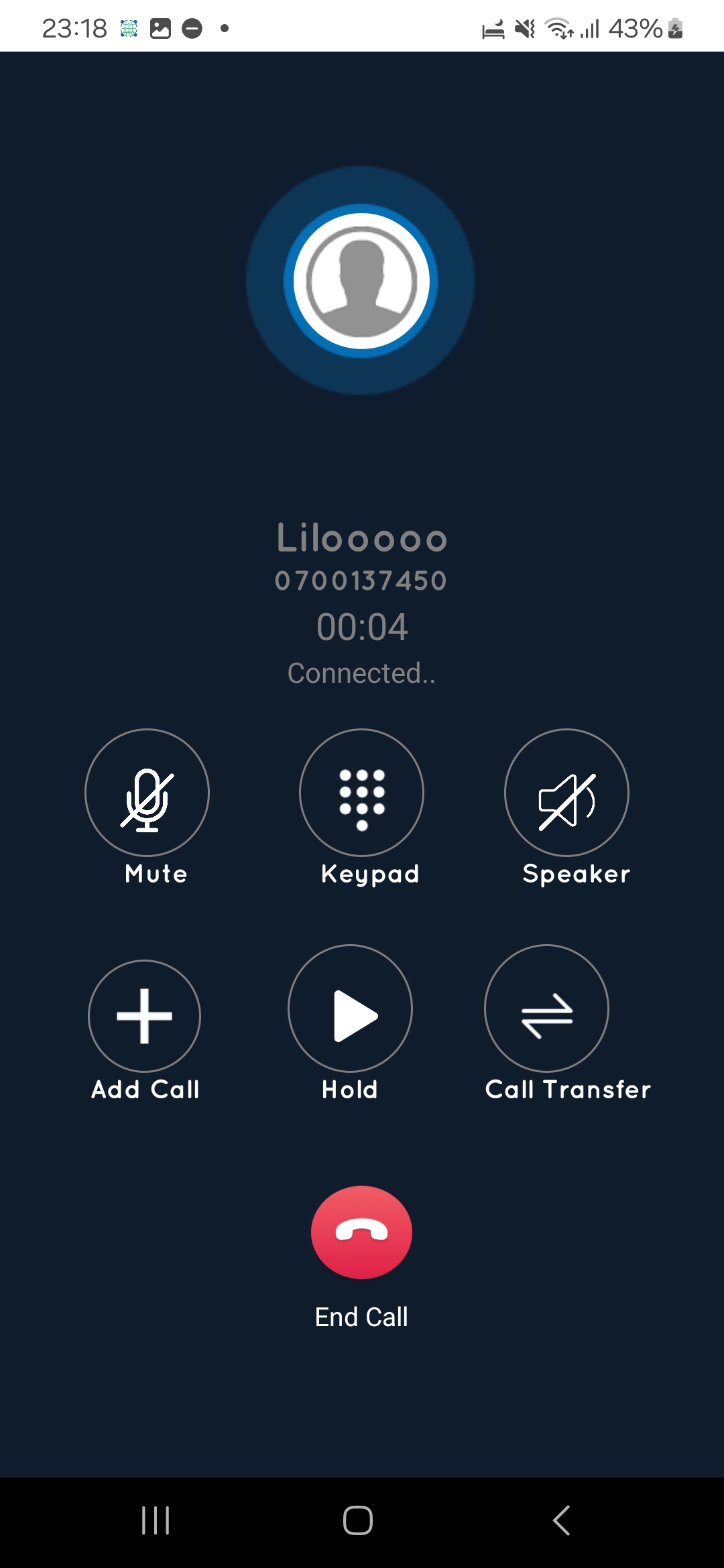Open the dial Keypad

pyautogui.click(x=361, y=793)
